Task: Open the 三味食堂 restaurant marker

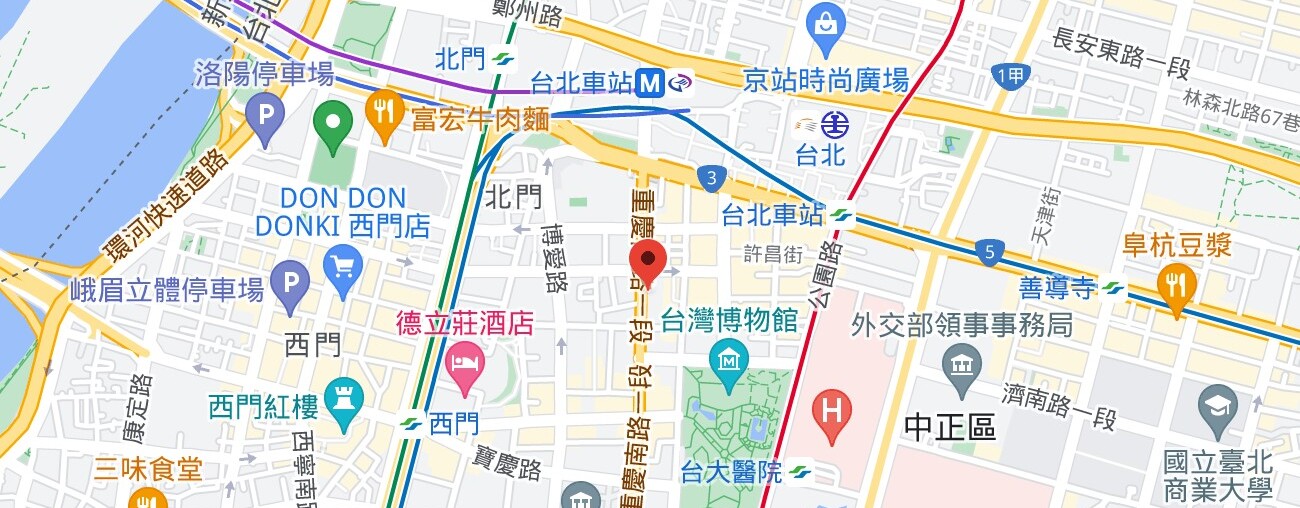Action: pyautogui.click(x=148, y=497)
